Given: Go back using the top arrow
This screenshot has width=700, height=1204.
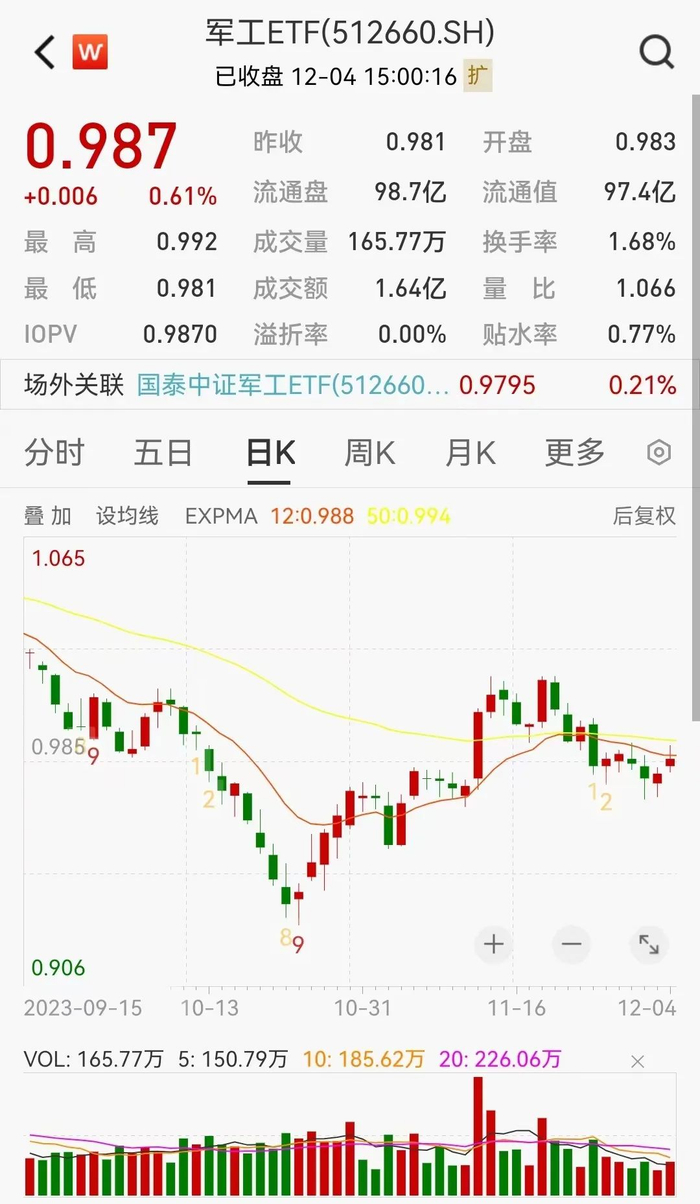Looking at the screenshot, I should tap(44, 52).
